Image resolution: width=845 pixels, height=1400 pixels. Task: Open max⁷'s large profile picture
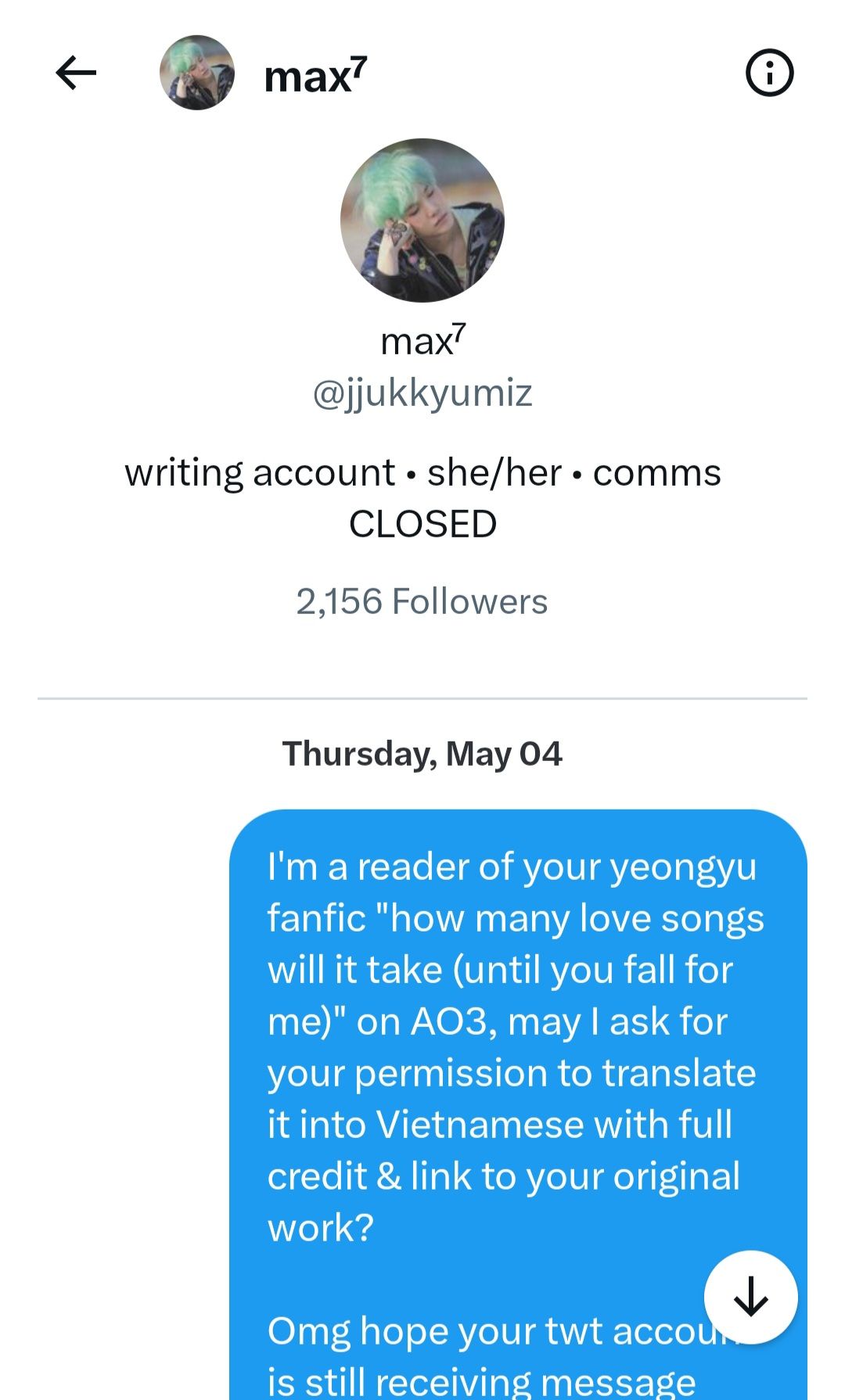point(422,221)
